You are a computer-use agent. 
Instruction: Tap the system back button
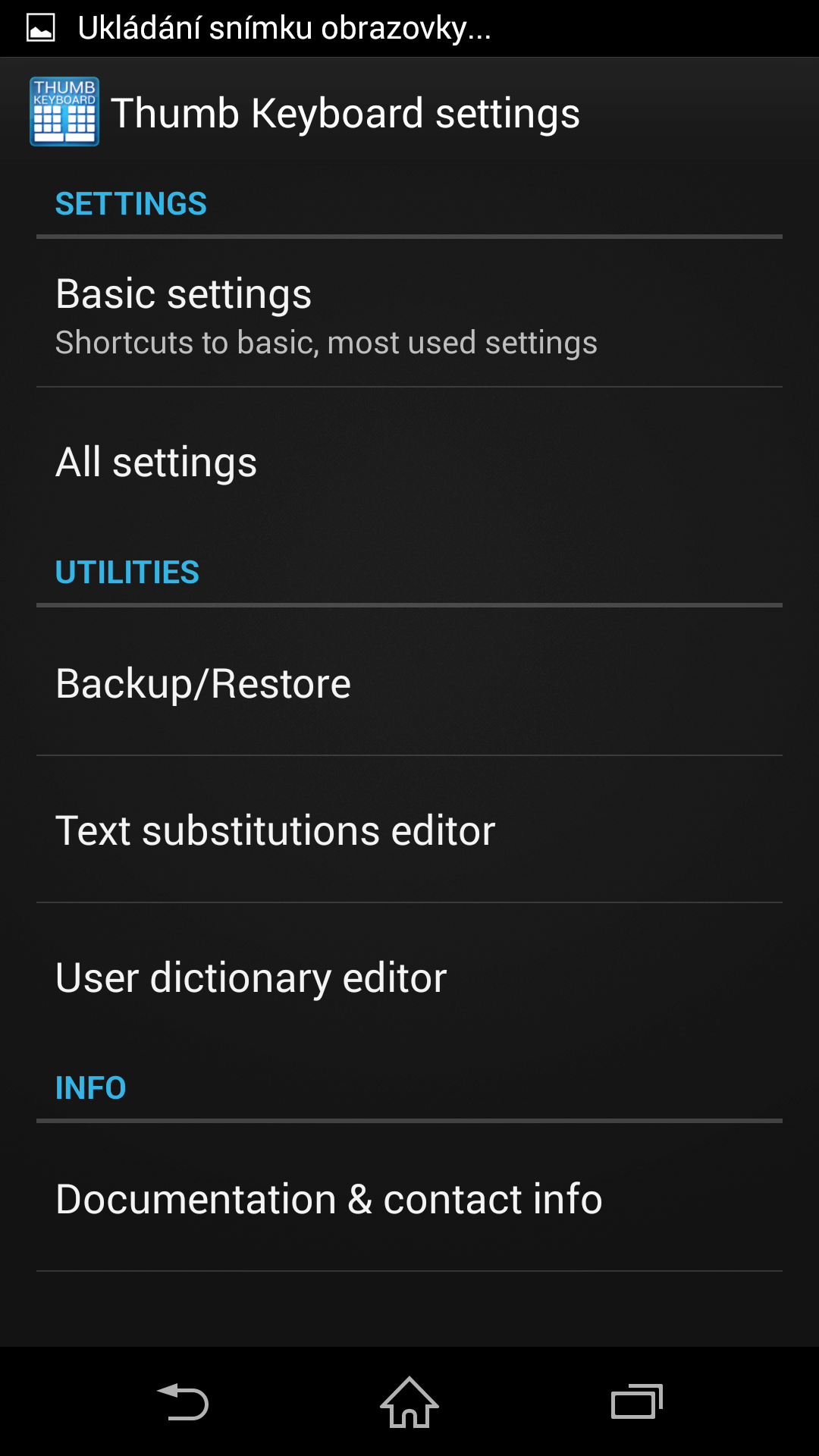(x=182, y=1402)
